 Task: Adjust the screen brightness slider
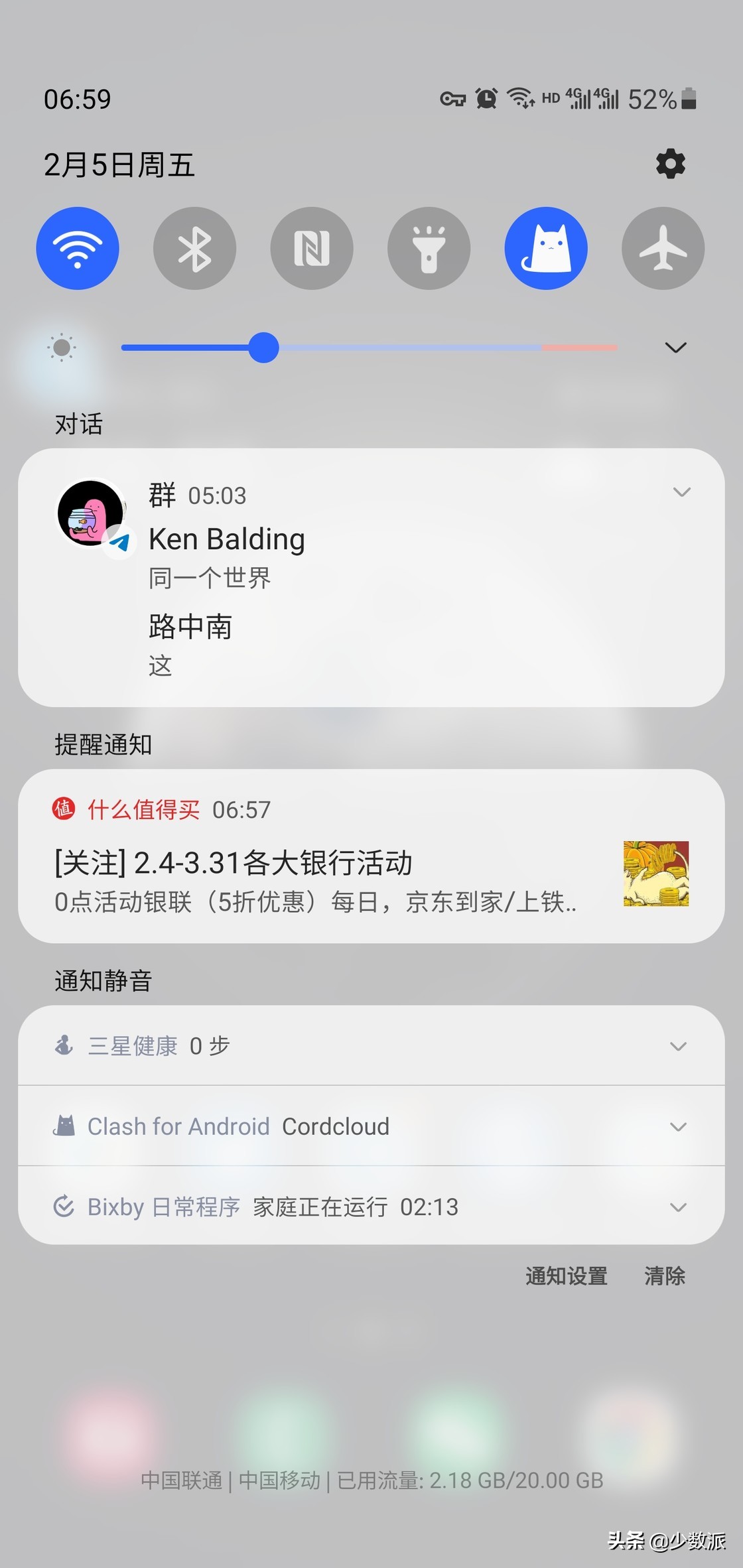pyautogui.click(x=264, y=347)
